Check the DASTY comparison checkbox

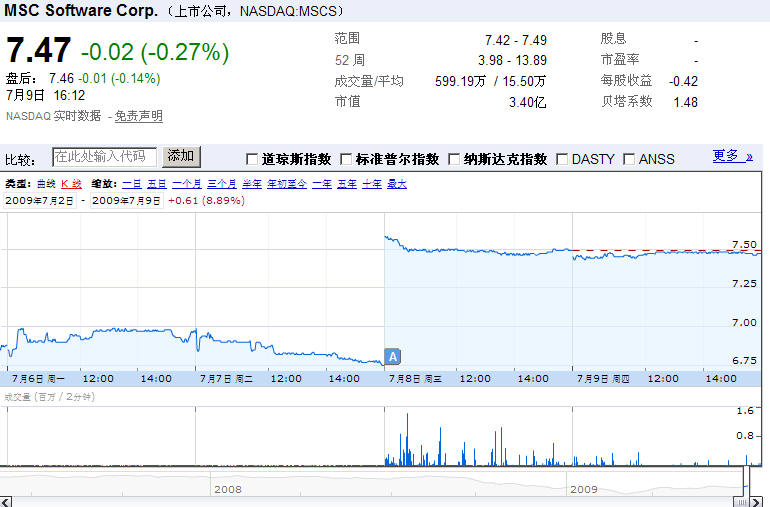562,159
